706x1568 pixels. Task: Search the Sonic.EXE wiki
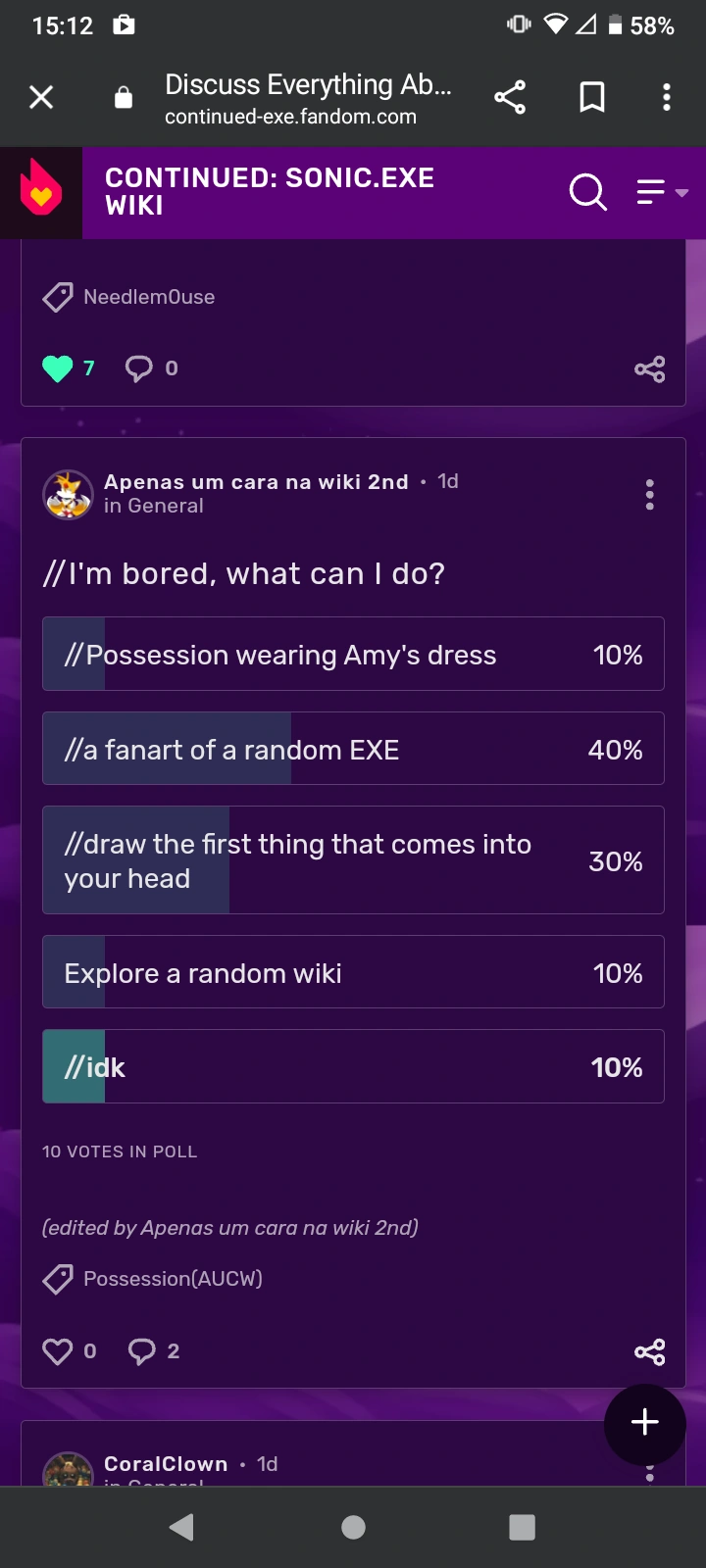(587, 192)
